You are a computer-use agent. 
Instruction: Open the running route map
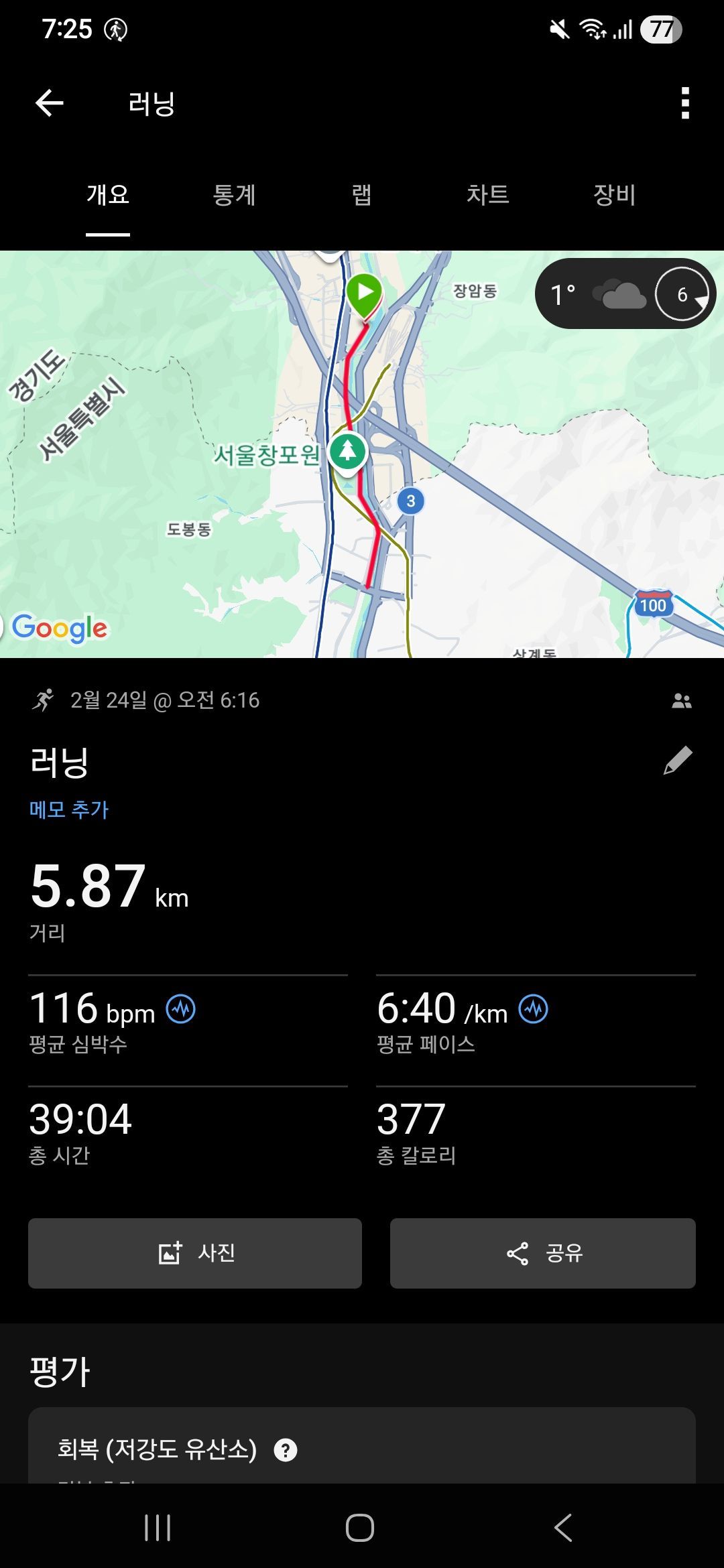(x=362, y=454)
